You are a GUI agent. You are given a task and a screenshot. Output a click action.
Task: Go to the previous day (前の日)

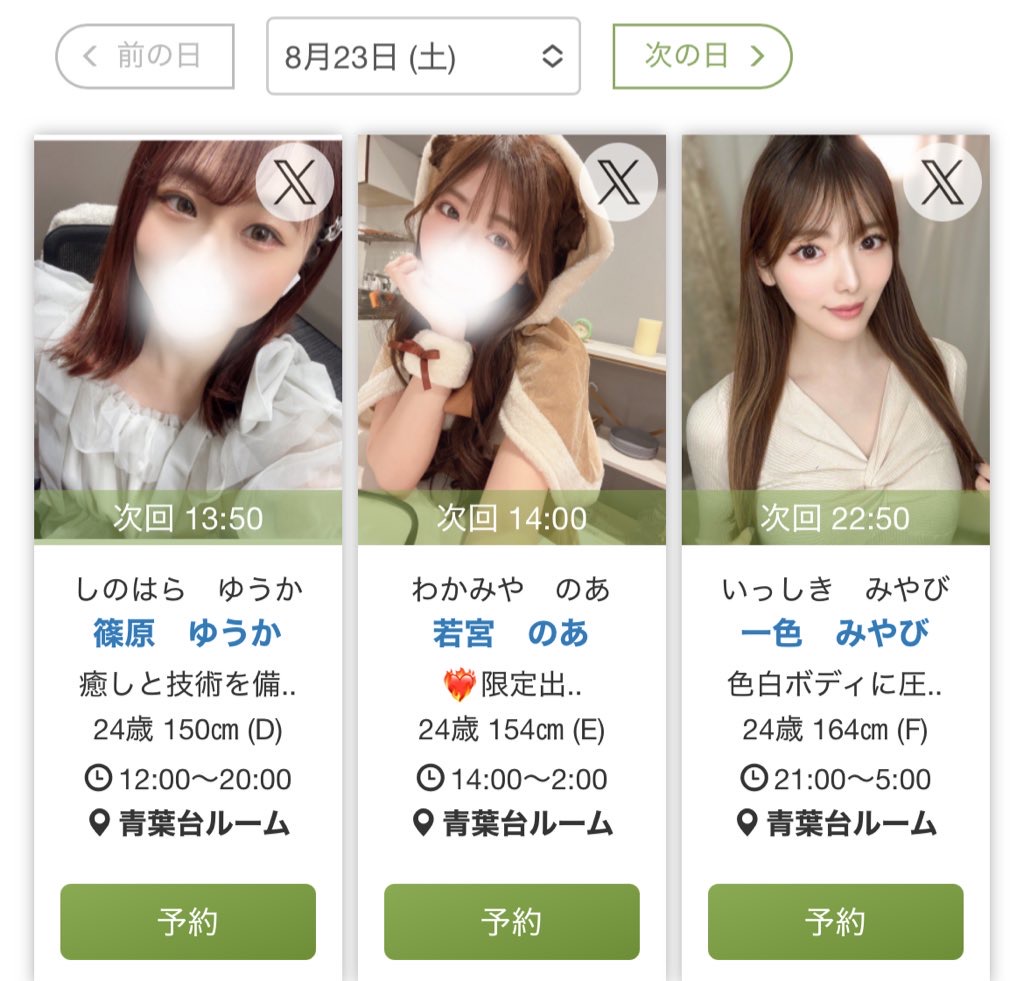pos(144,56)
